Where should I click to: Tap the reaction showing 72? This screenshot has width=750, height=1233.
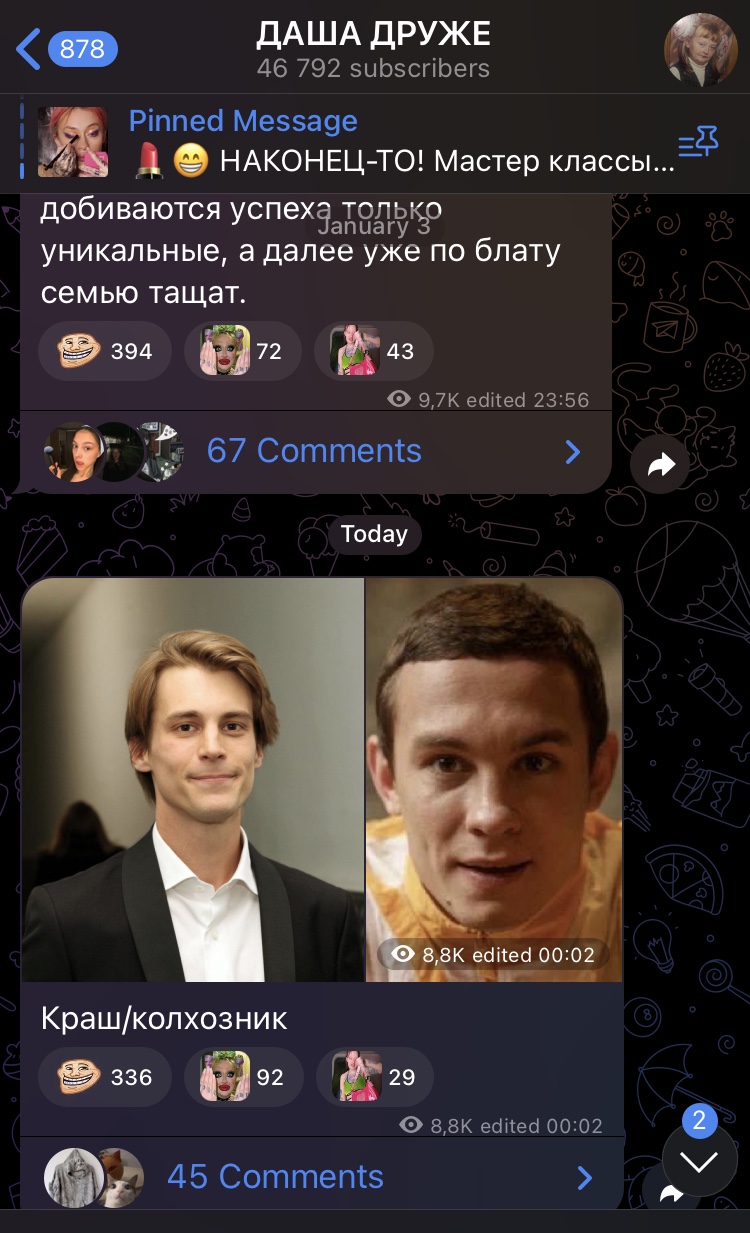(x=242, y=351)
